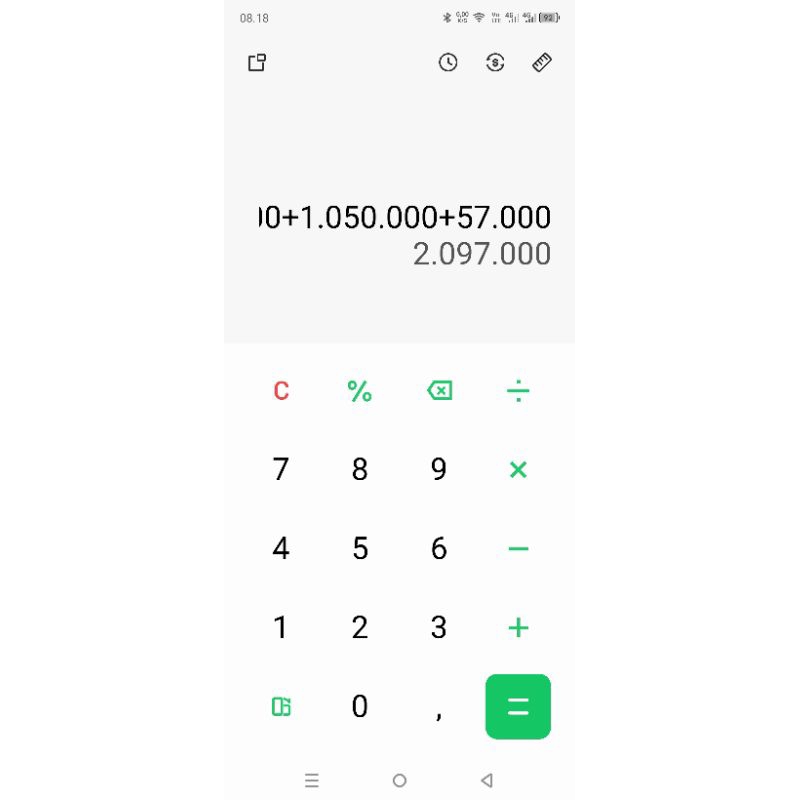Image resolution: width=800 pixels, height=800 pixels.
Task: Enter the digit 7
Action: click(x=281, y=469)
